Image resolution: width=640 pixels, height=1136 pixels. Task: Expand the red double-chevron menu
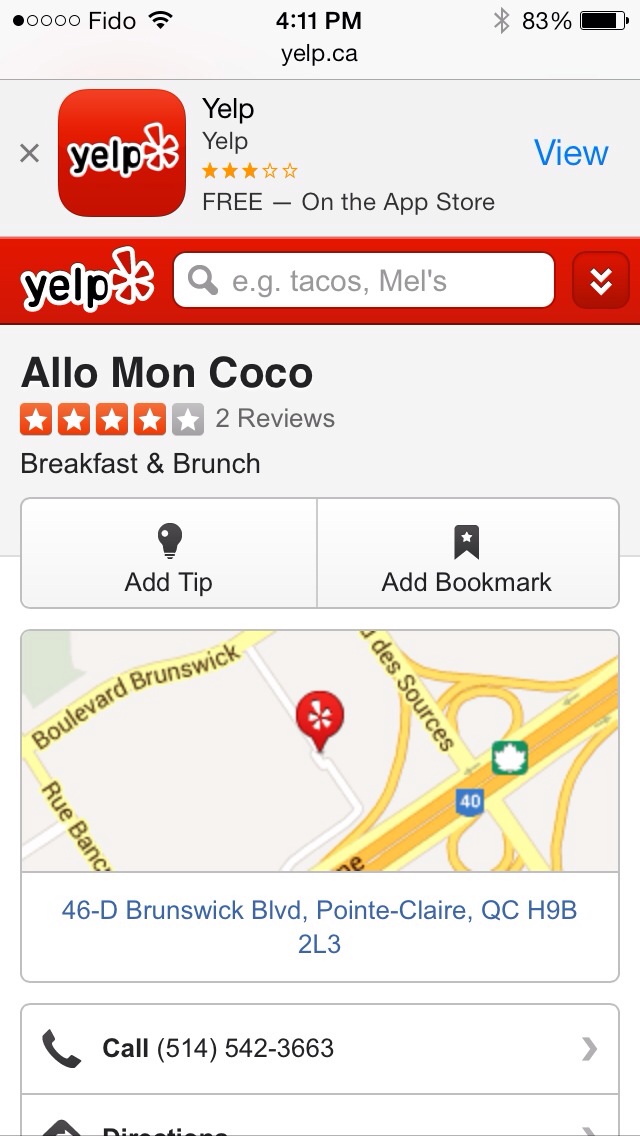(600, 281)
